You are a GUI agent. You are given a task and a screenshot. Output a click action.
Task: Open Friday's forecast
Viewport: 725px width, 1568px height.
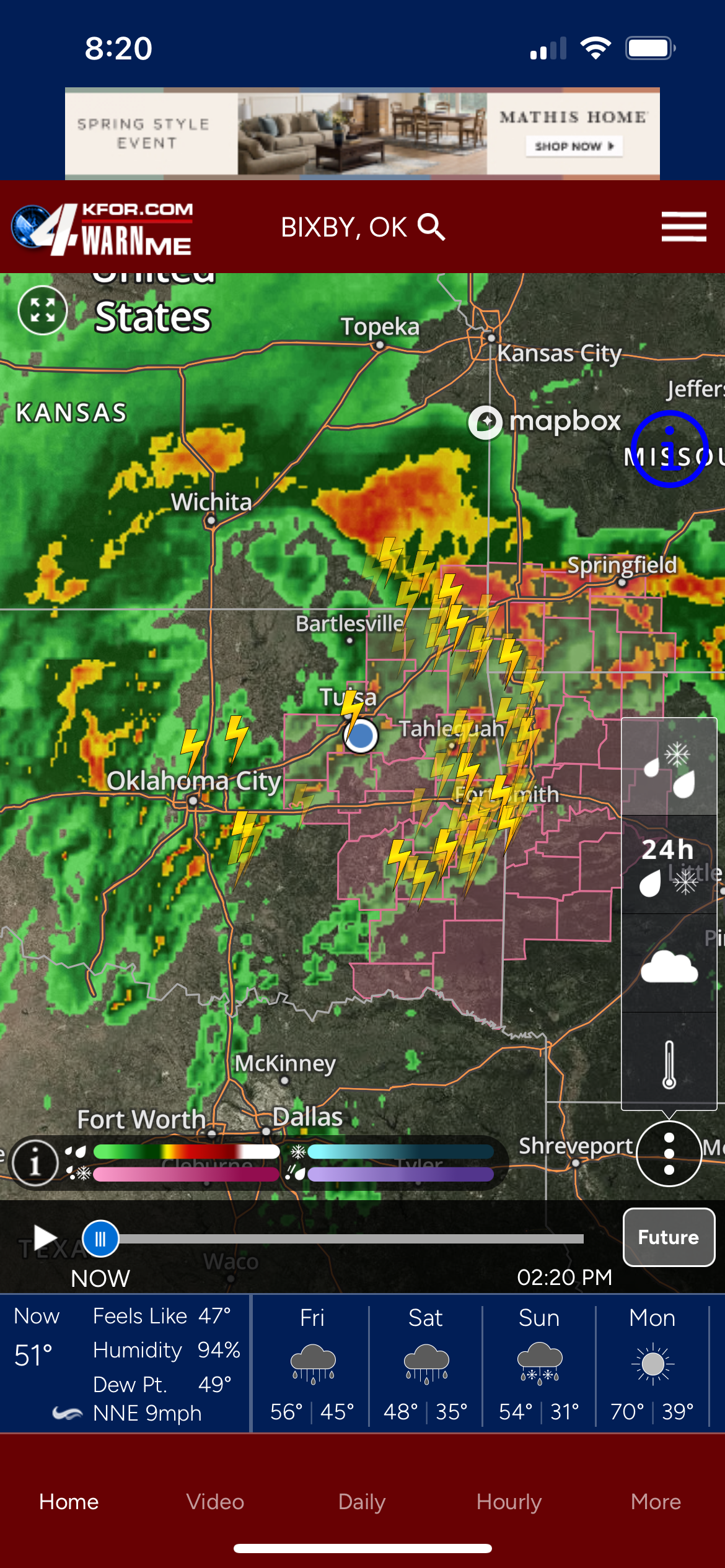coord(312,1364)
